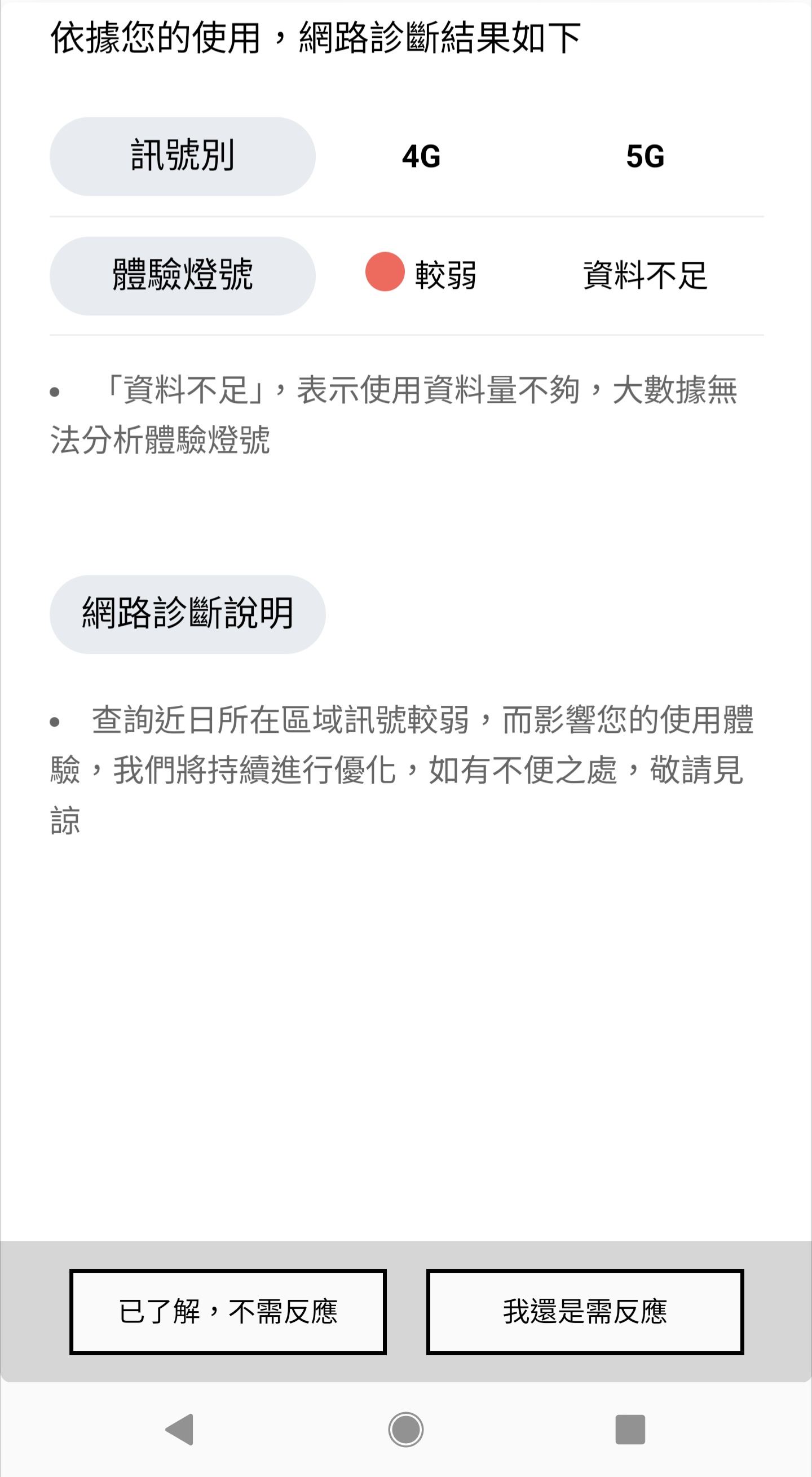The image size is (812, 1477).
Task: Select 我還是需反應 to report the issue
Action: click(x=585, y=1312)
